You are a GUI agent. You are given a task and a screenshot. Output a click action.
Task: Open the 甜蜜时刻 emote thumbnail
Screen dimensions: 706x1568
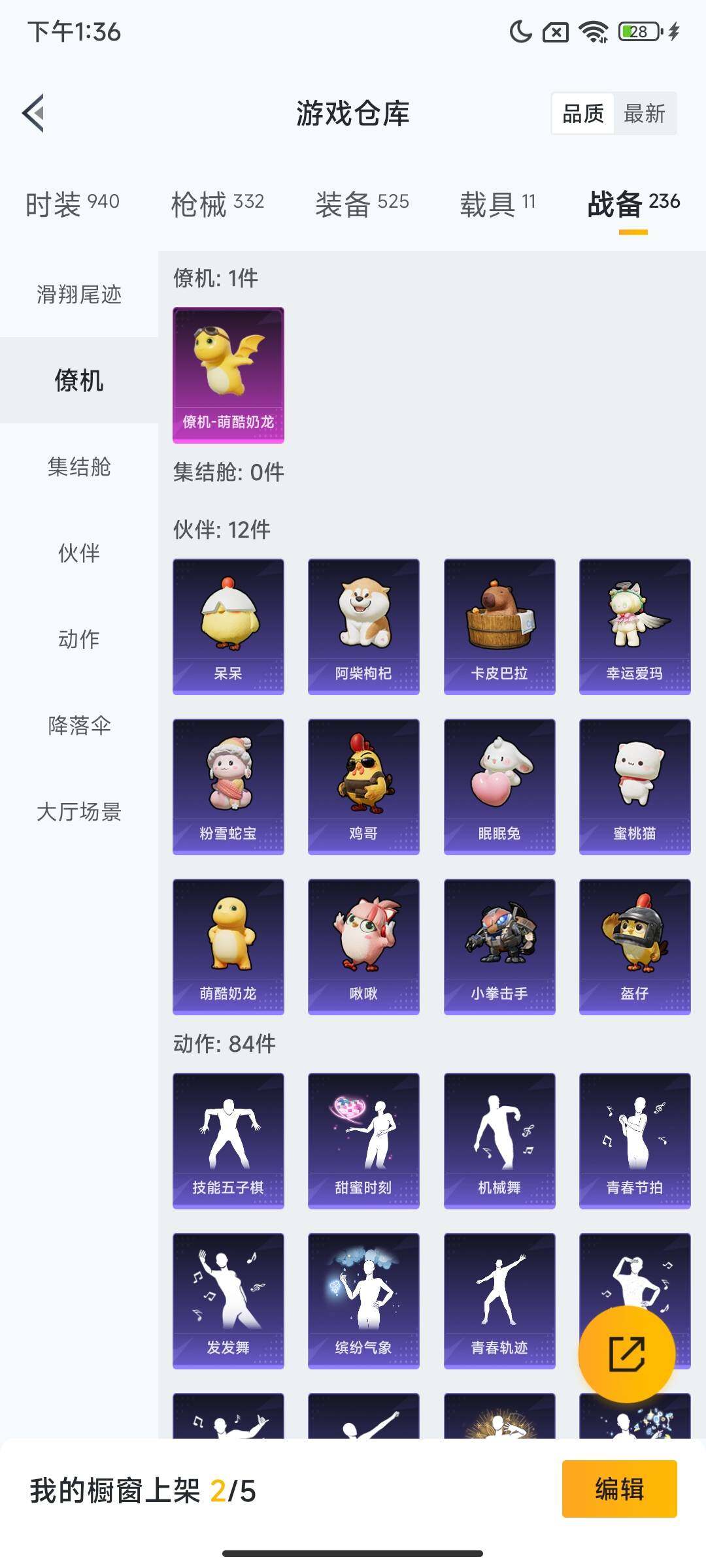(x=363, y=1140)
